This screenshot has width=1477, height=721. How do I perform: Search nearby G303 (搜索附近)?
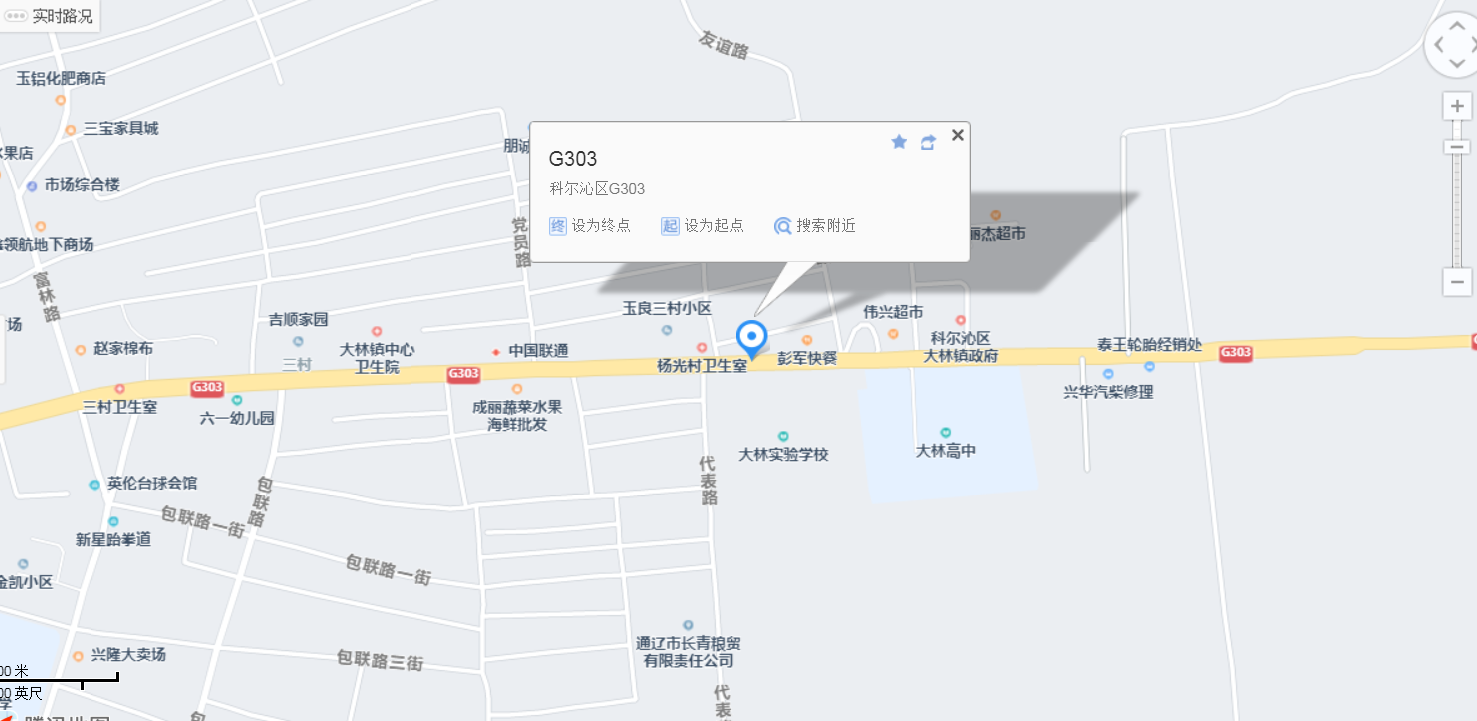pos(814,226)
